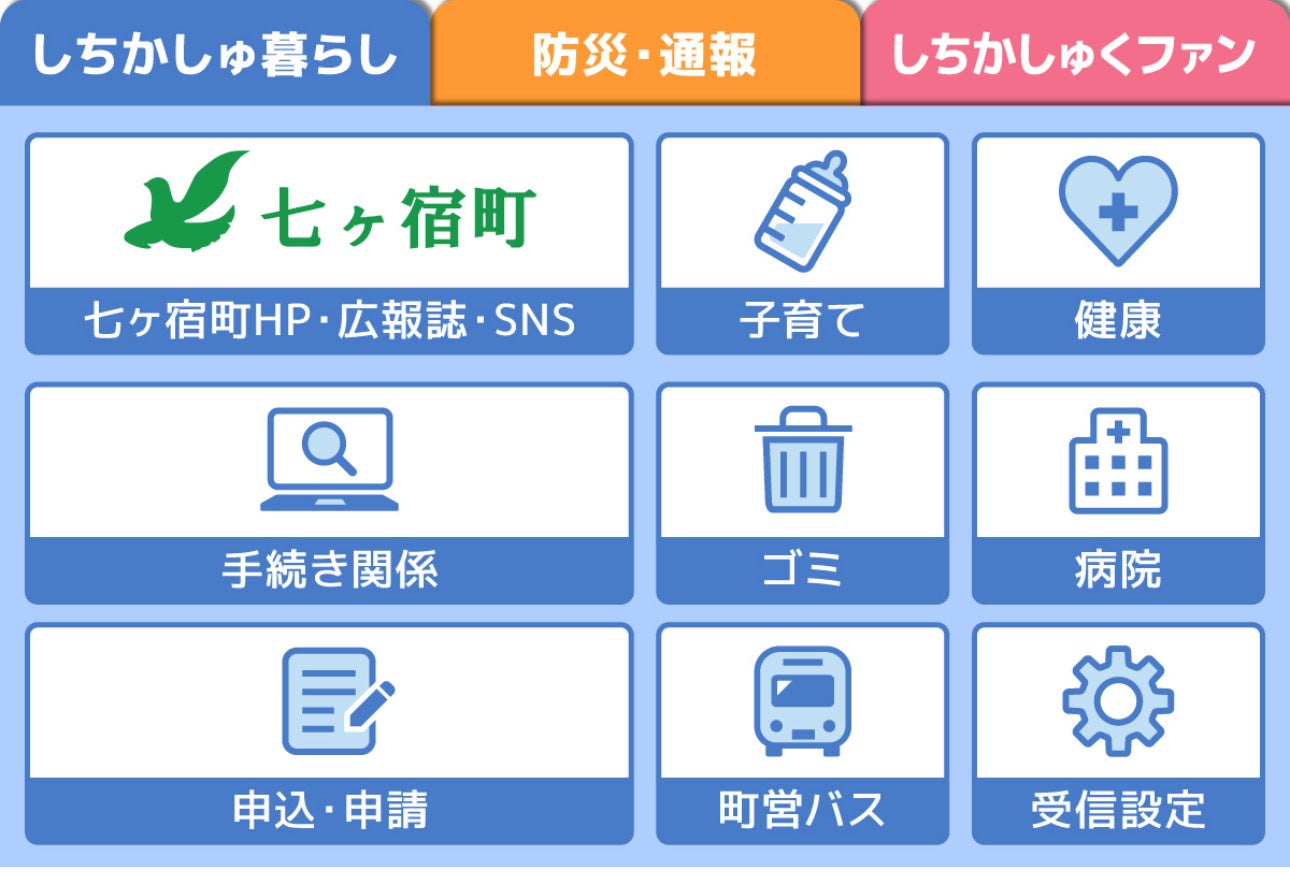Open the 病院 tile

(x=1118, y=493)
